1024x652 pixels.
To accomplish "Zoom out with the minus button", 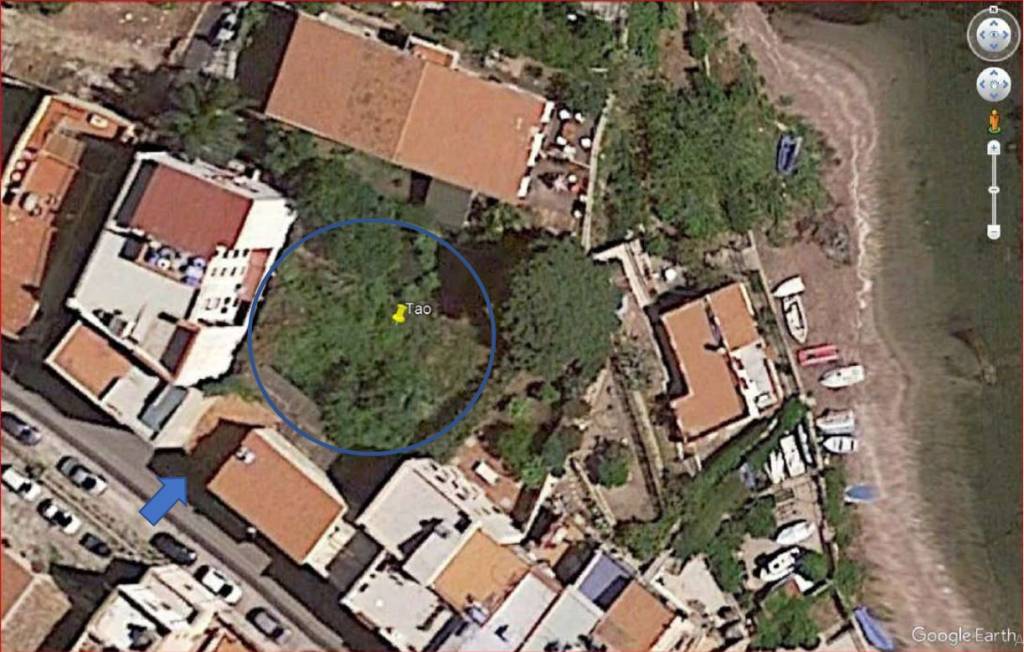I will [993, 231].
